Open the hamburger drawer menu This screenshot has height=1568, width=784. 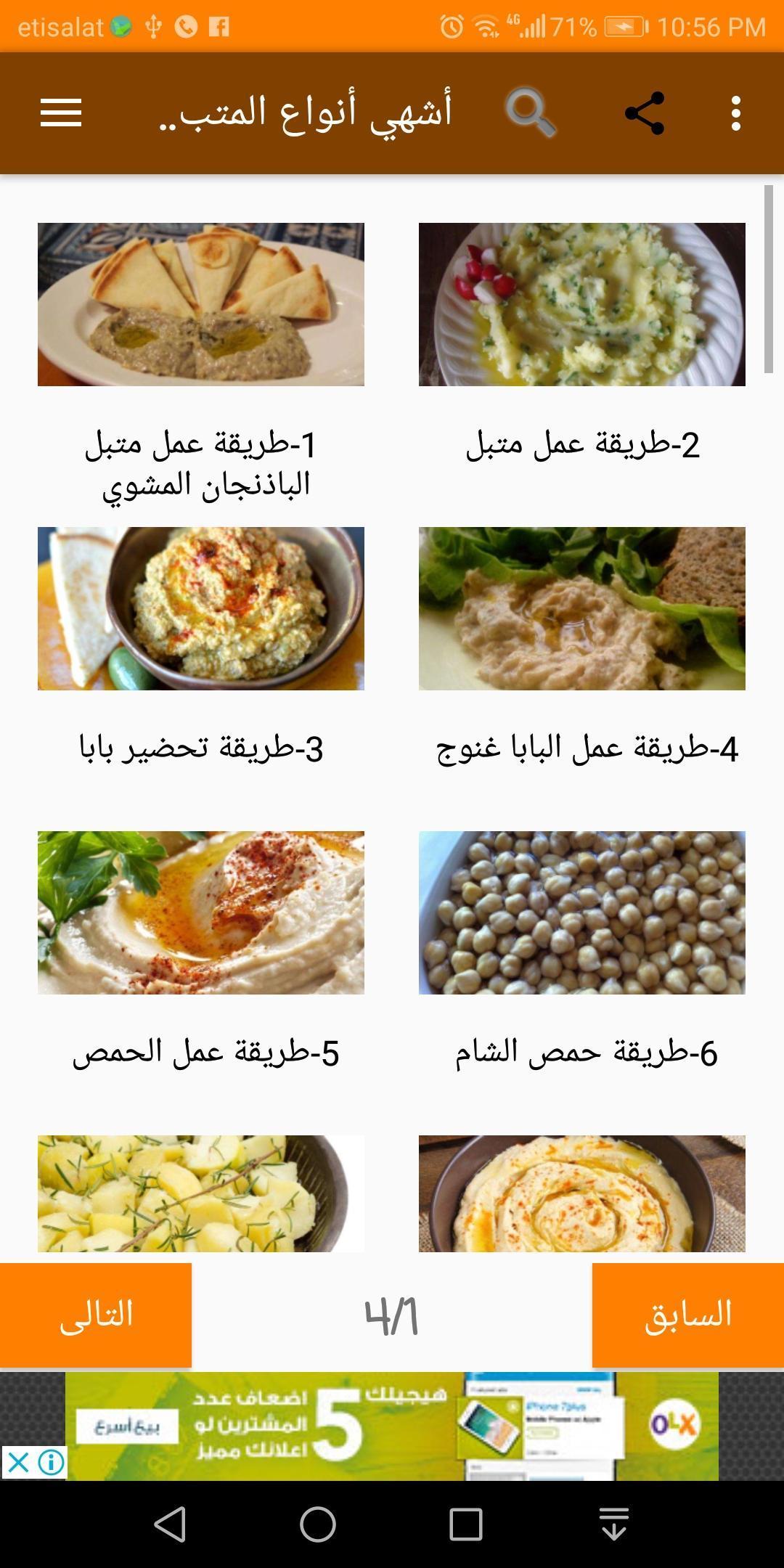[x=61, y=113]
